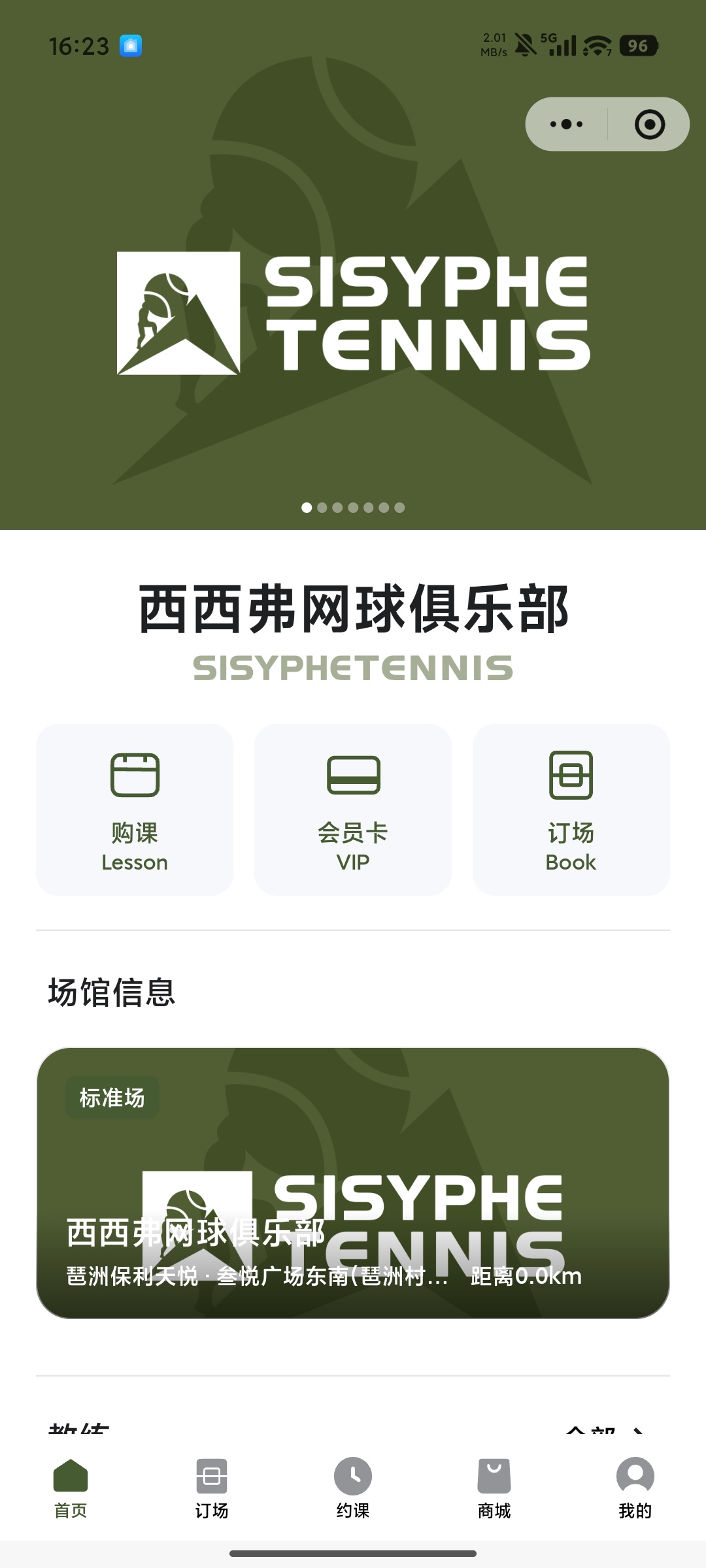The image size is (706, 1568).
Task: Tap the 标准场 tag on the venue card
Action: point(112,1096)
